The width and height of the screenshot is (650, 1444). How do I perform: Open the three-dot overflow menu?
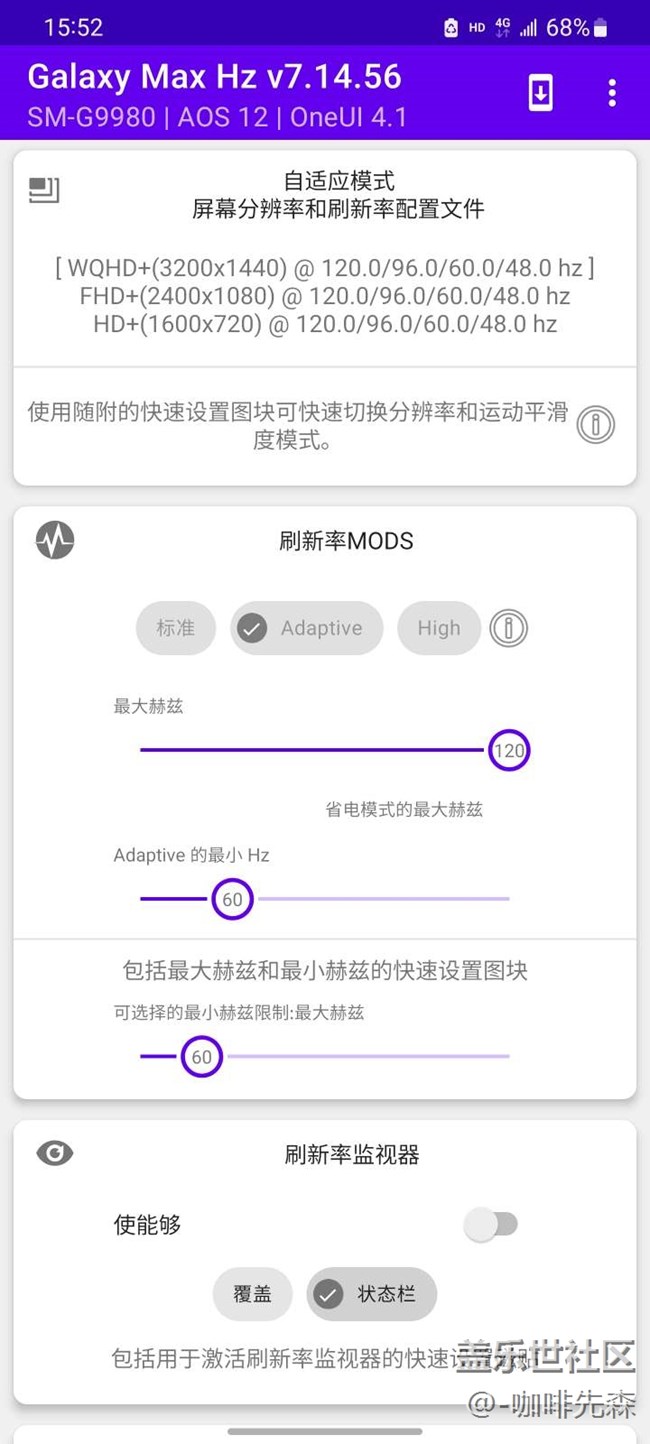(x=612, y=93)
